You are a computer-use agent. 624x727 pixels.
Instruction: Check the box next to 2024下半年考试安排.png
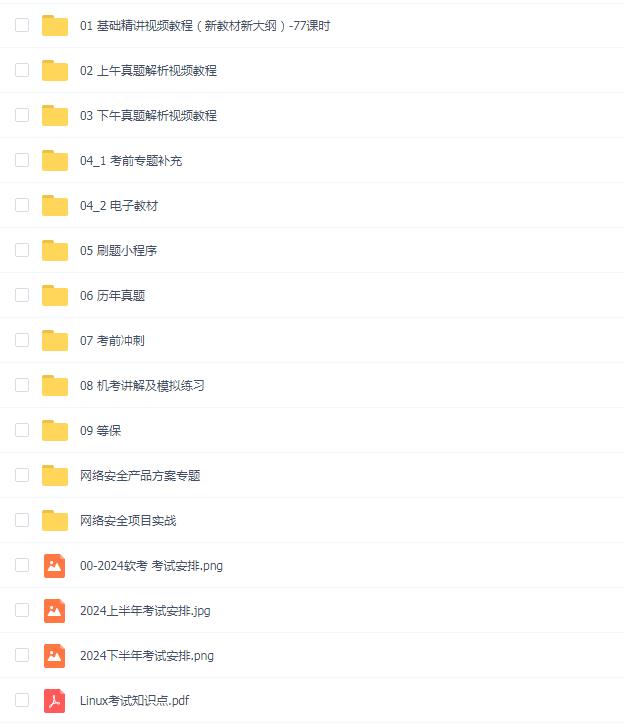[x=22, y=655]
